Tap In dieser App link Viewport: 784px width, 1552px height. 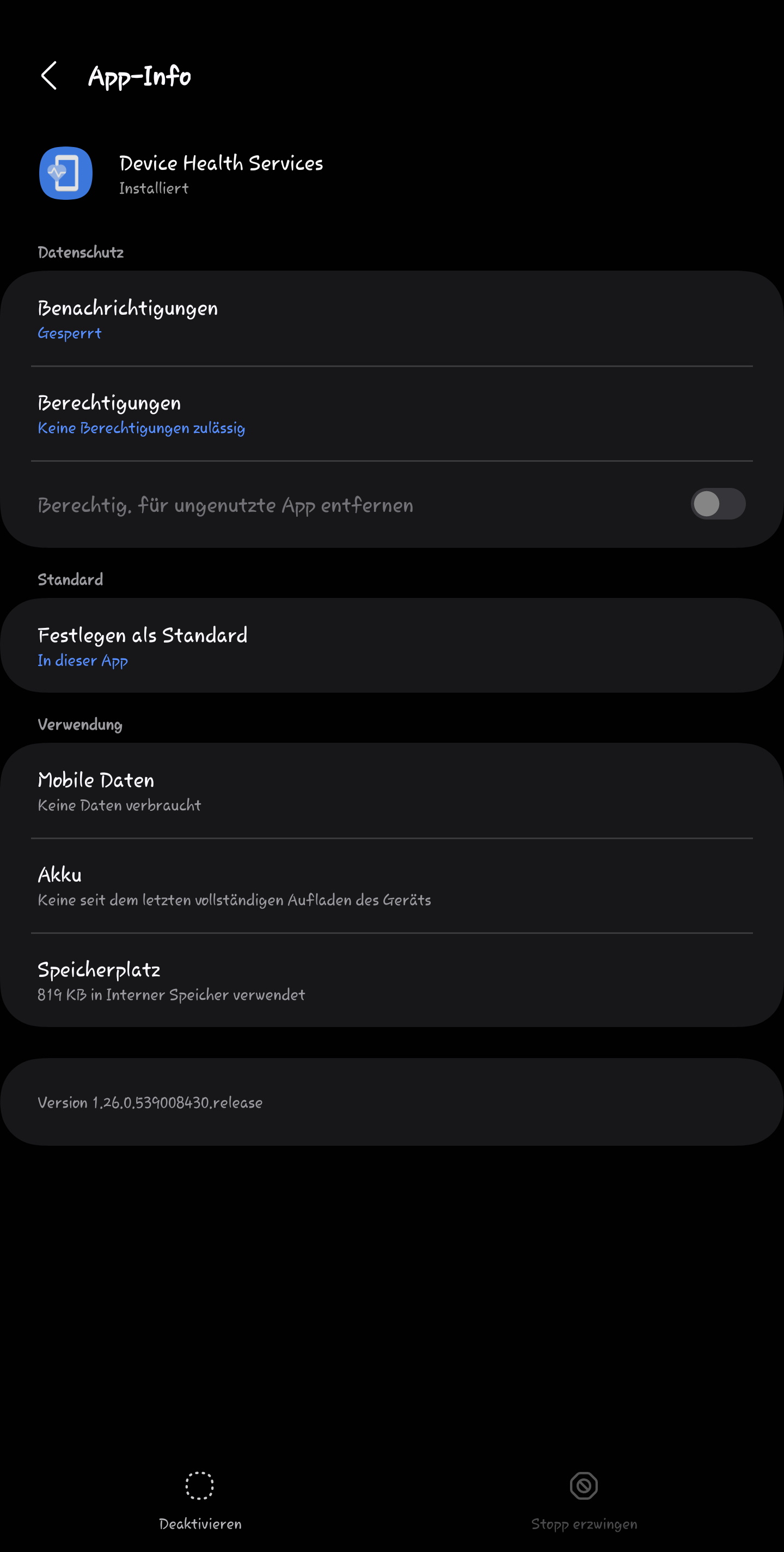83,661
